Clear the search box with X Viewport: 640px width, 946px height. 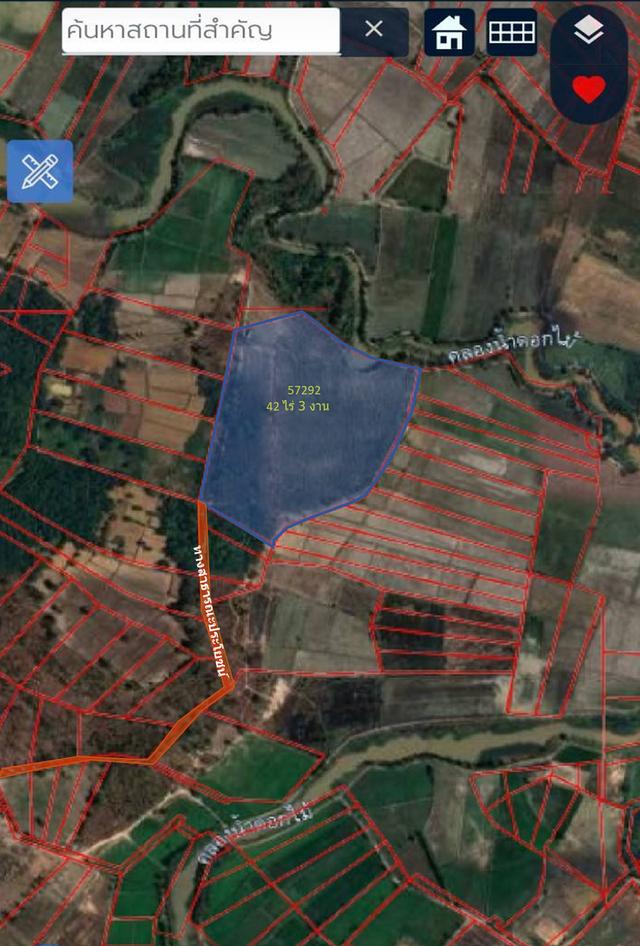tap(374, 30)
